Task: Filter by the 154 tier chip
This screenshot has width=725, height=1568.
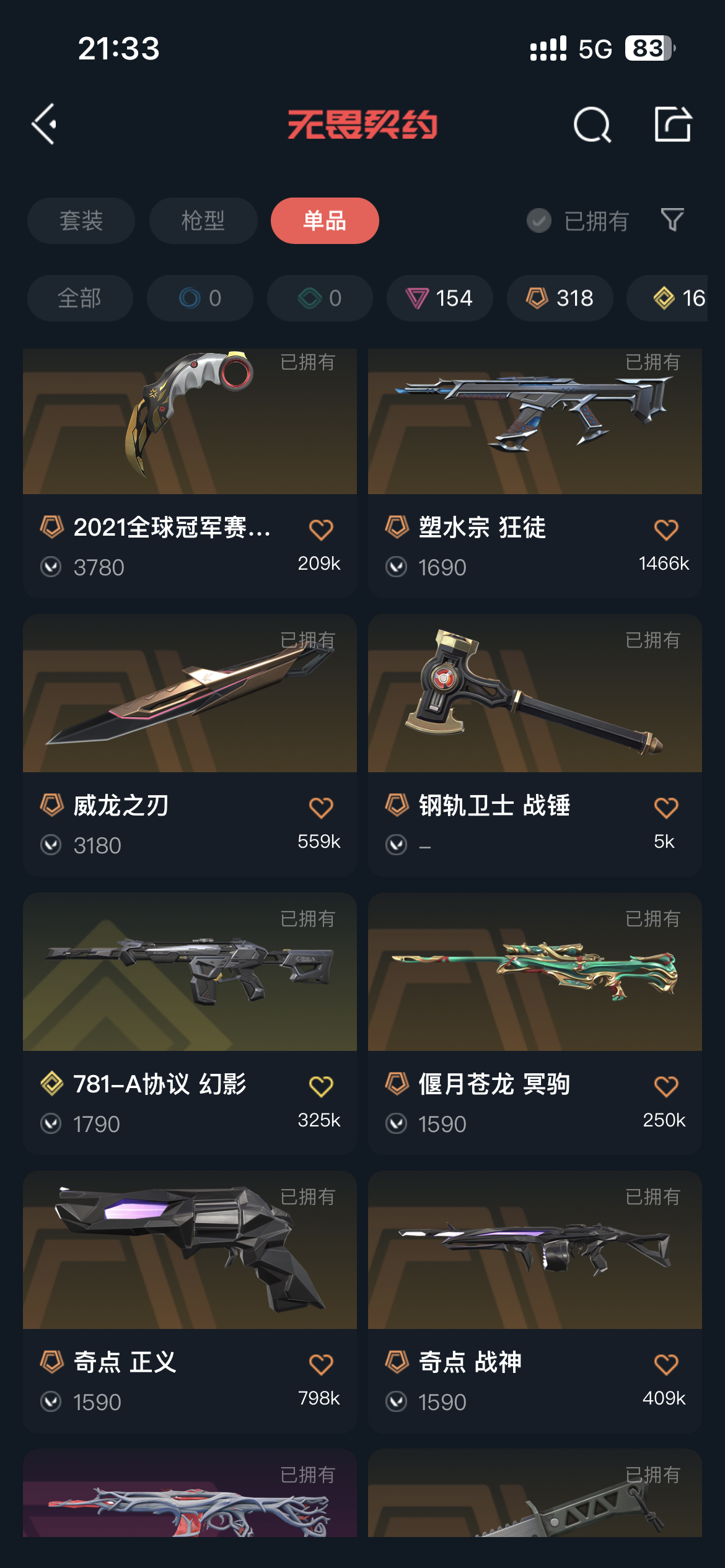Action: 439,298
